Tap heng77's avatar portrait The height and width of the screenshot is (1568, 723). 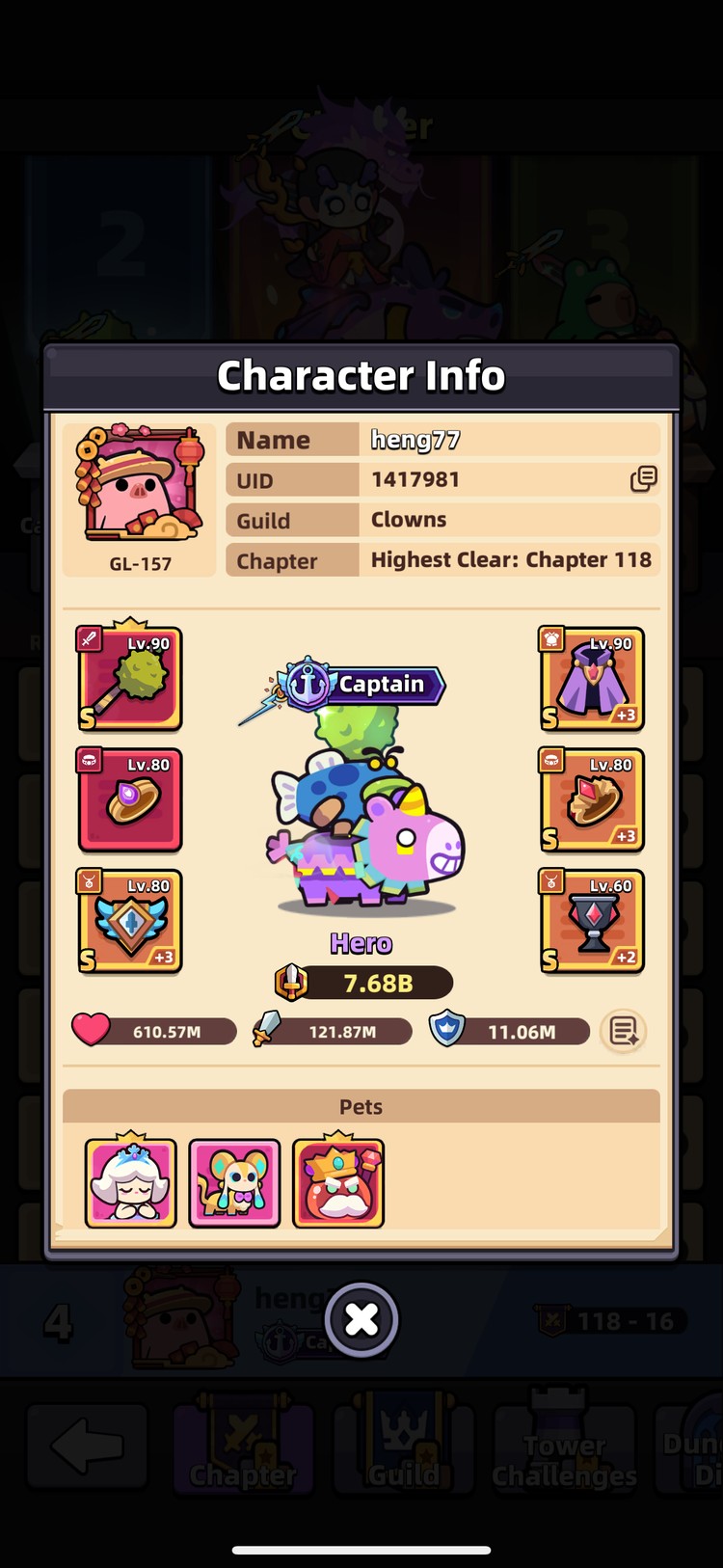pyautogui.click(x=140, y=485)
